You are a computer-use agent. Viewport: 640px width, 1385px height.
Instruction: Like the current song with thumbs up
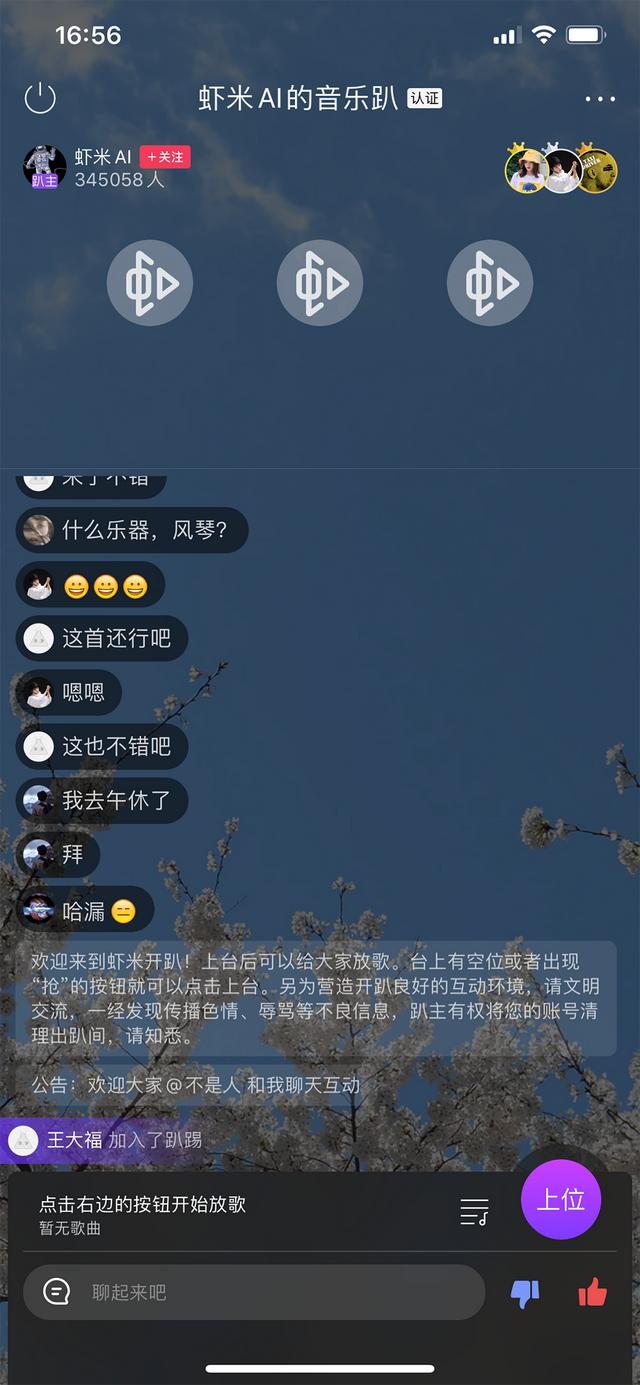pyautogui.click(x=592, y=1293)
